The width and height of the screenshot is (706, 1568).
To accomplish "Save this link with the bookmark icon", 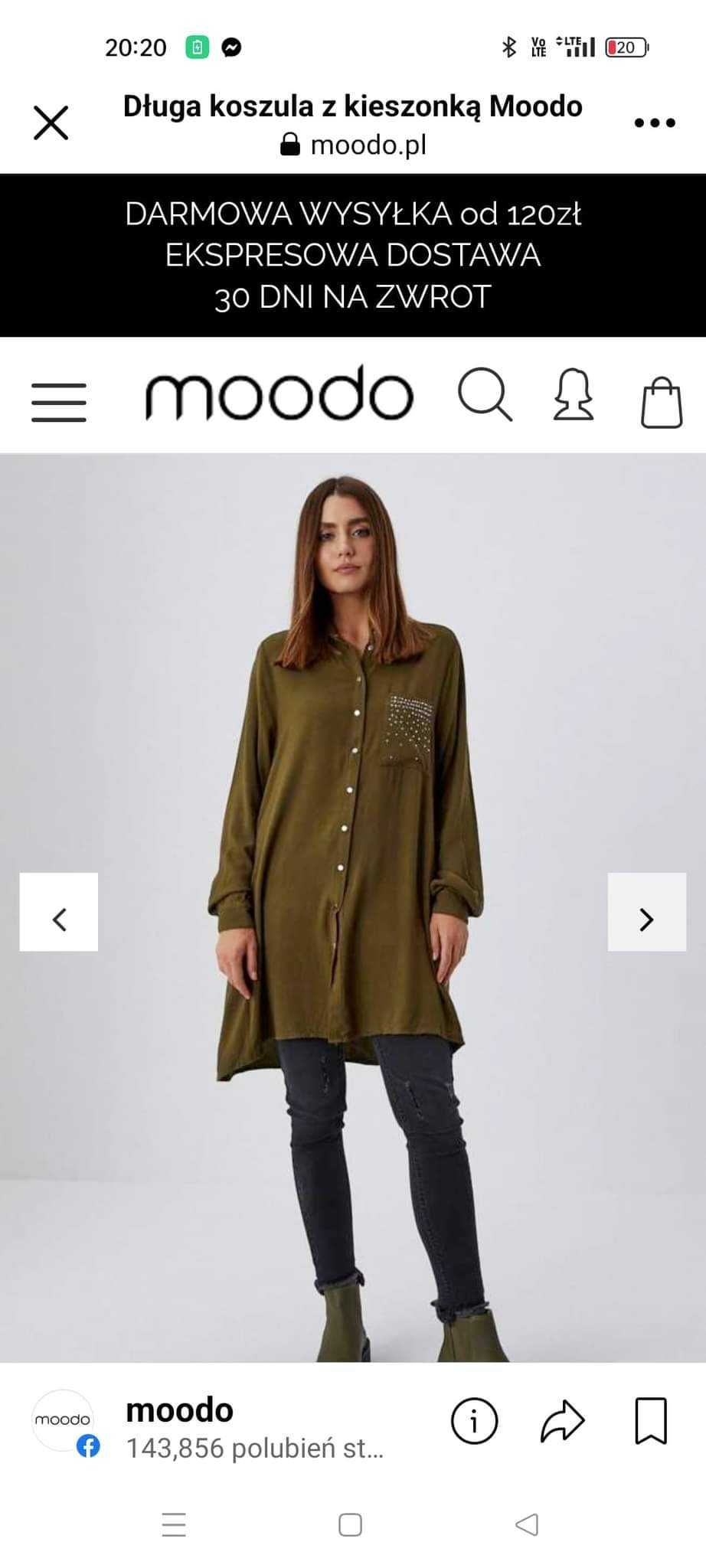I will pos(651,1421).
